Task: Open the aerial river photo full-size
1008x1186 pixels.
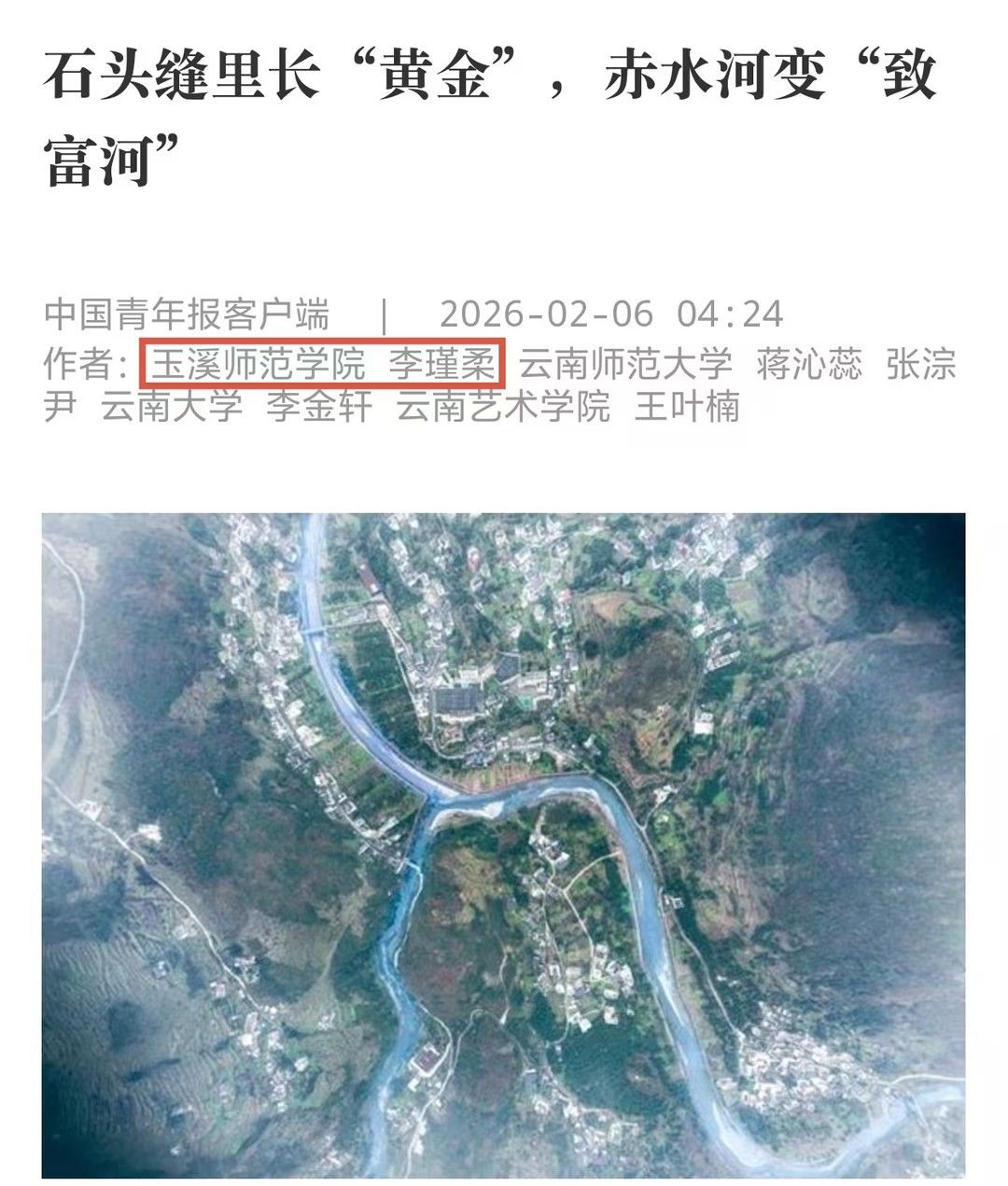Action: pos(504,844)
